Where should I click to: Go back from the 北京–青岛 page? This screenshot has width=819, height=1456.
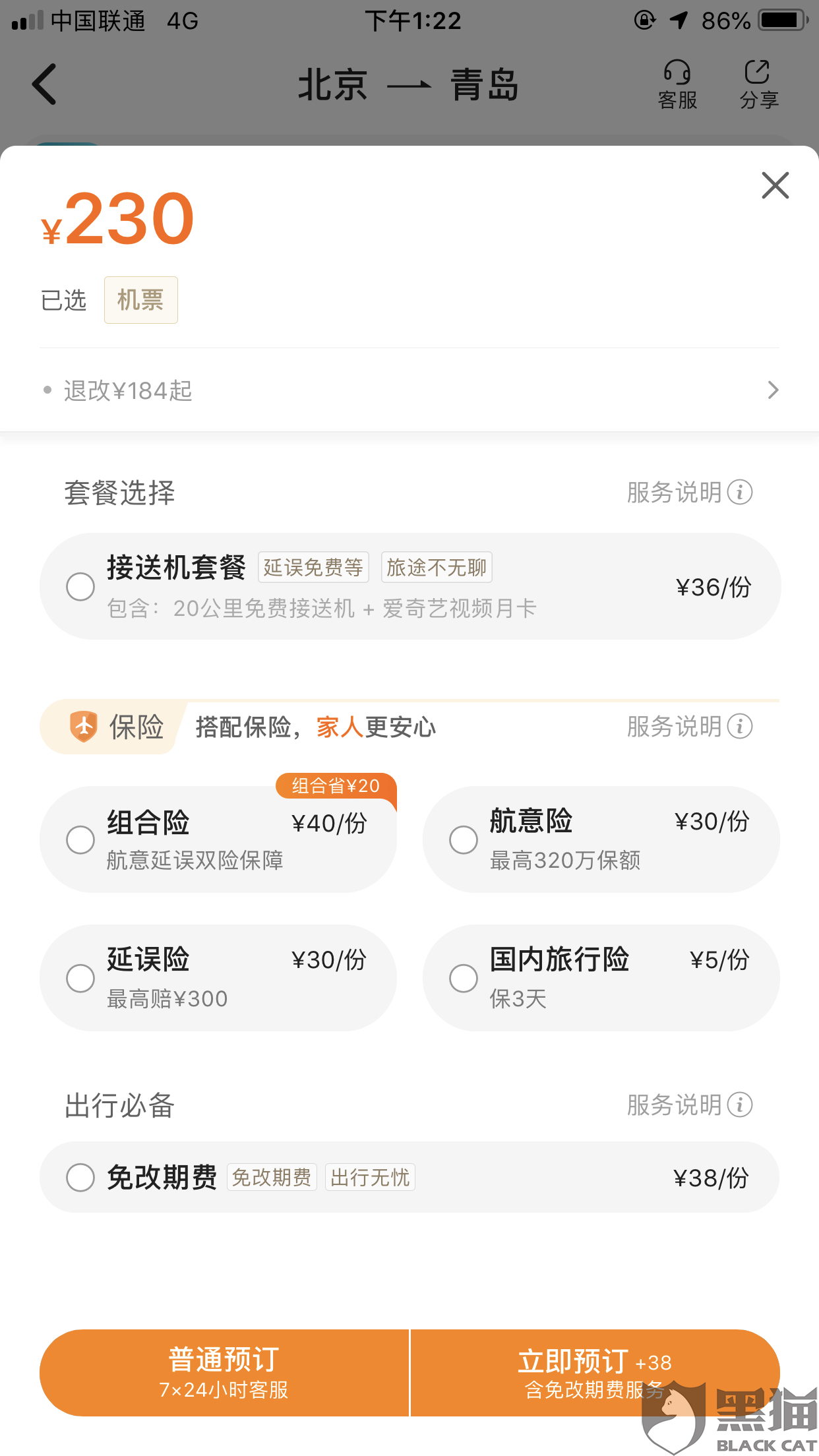pos(45,84)
